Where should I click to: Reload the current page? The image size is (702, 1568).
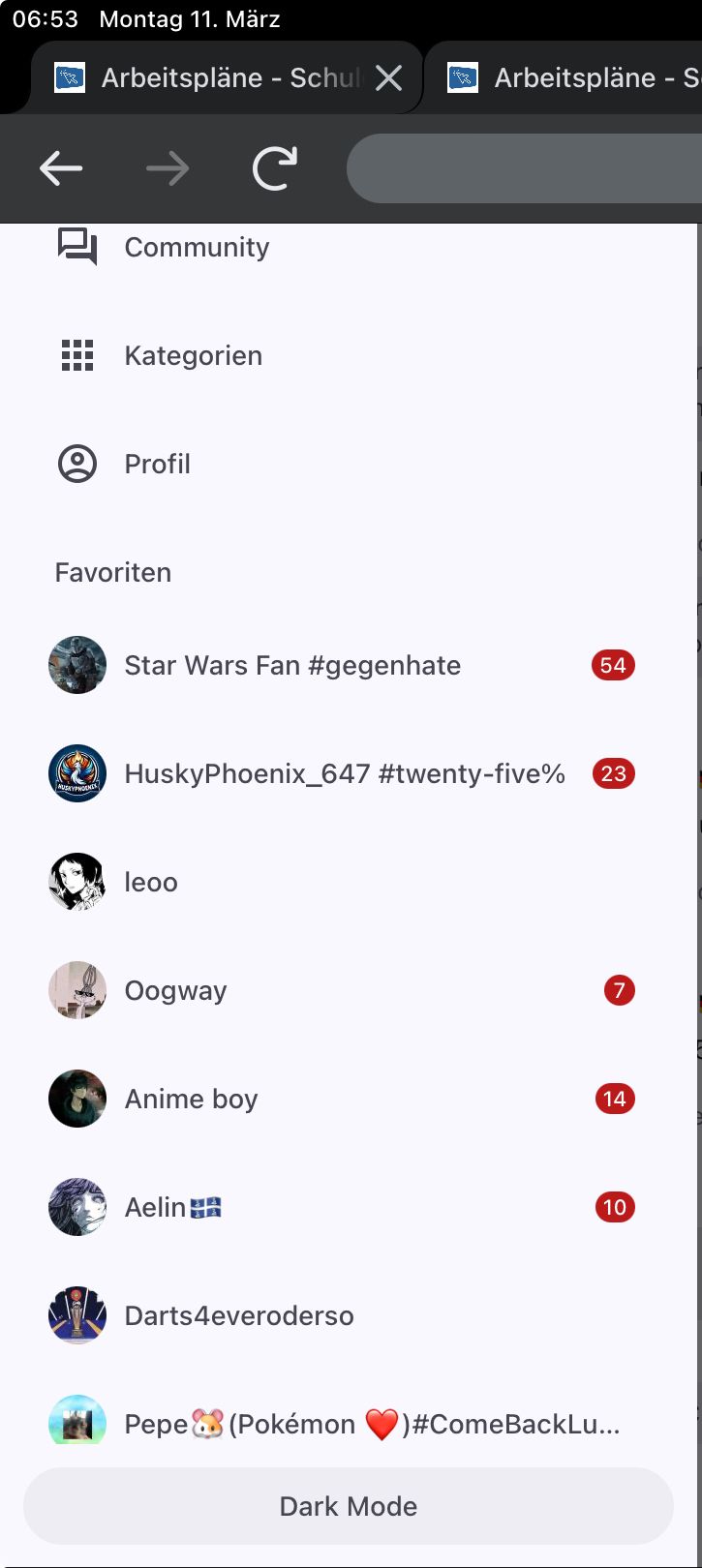pos(274,168)
